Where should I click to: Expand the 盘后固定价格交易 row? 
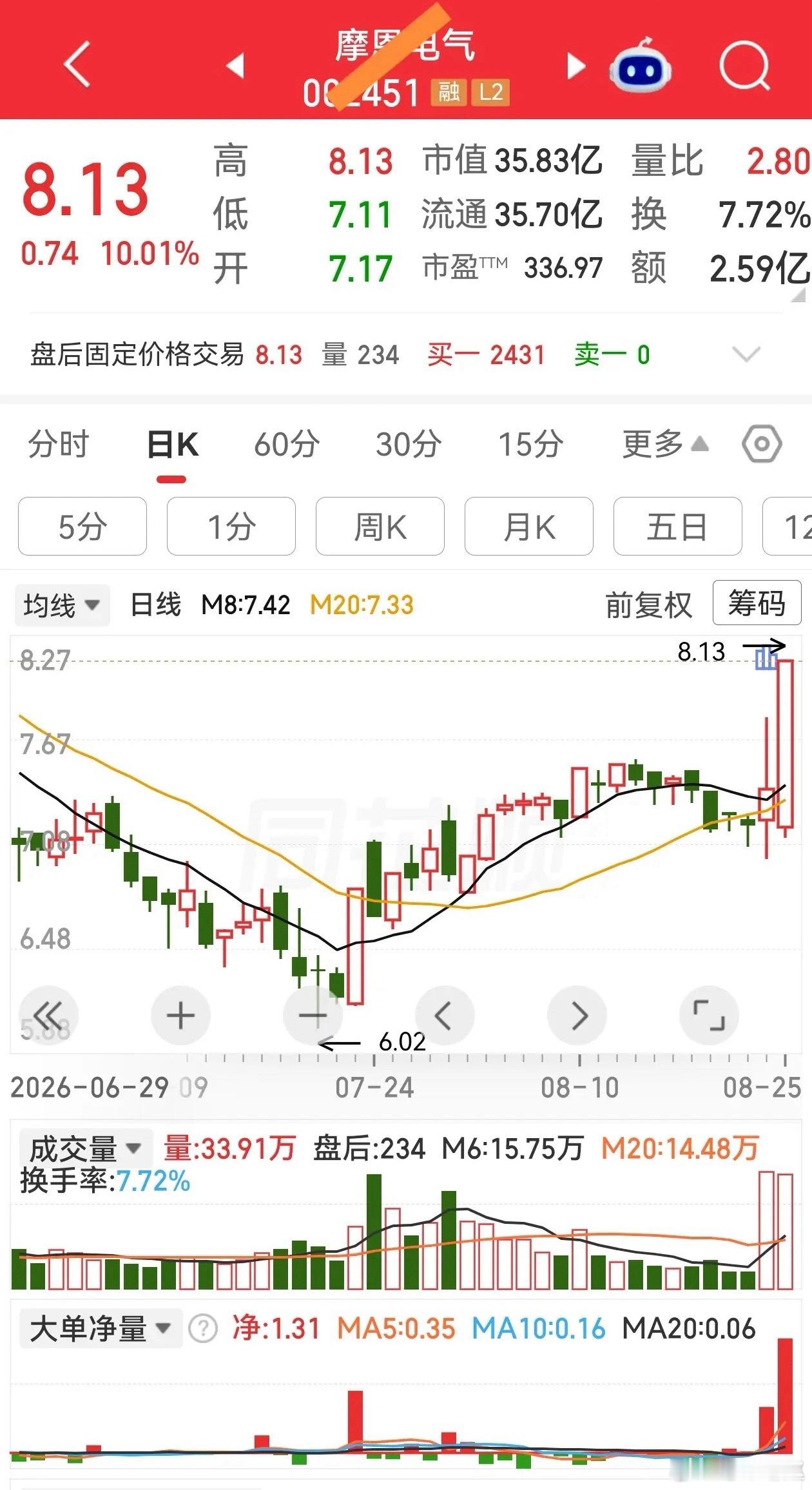pyautogui.click(x=746, y=354)
